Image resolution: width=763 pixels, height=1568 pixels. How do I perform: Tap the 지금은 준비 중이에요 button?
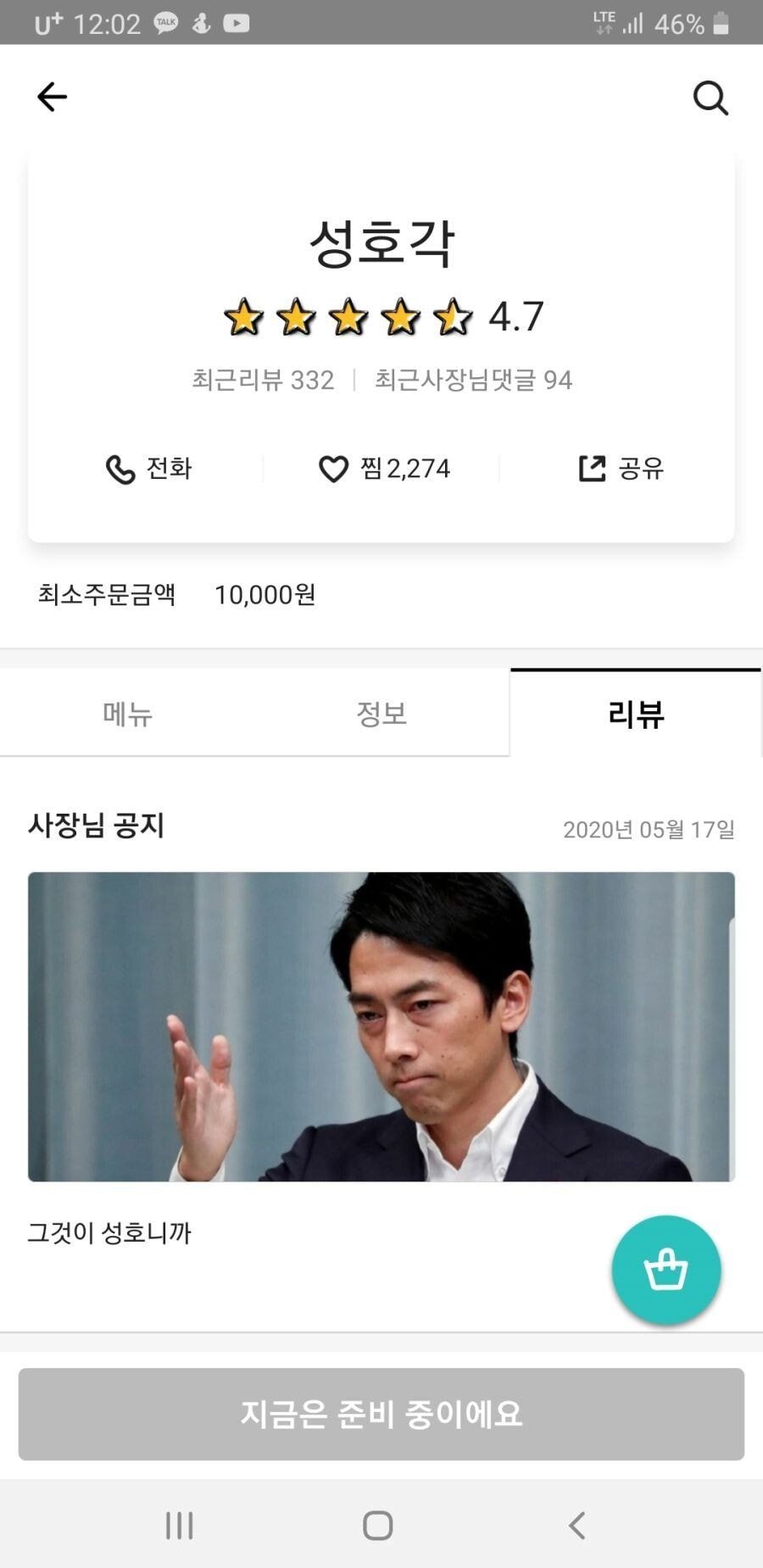pos(381,1414)
